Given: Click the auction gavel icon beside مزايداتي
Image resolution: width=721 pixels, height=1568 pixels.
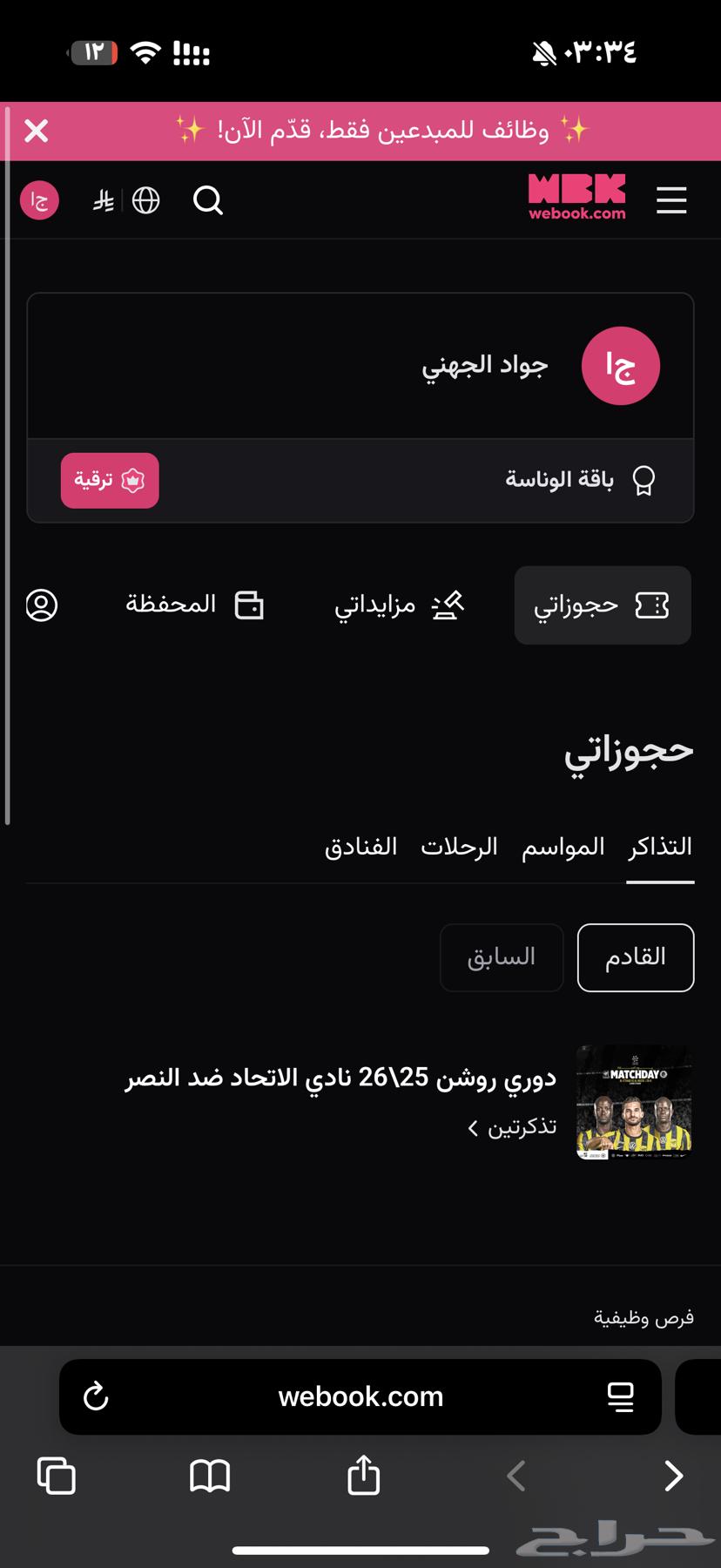Looking at the screenshot, I should pos(449,605).
